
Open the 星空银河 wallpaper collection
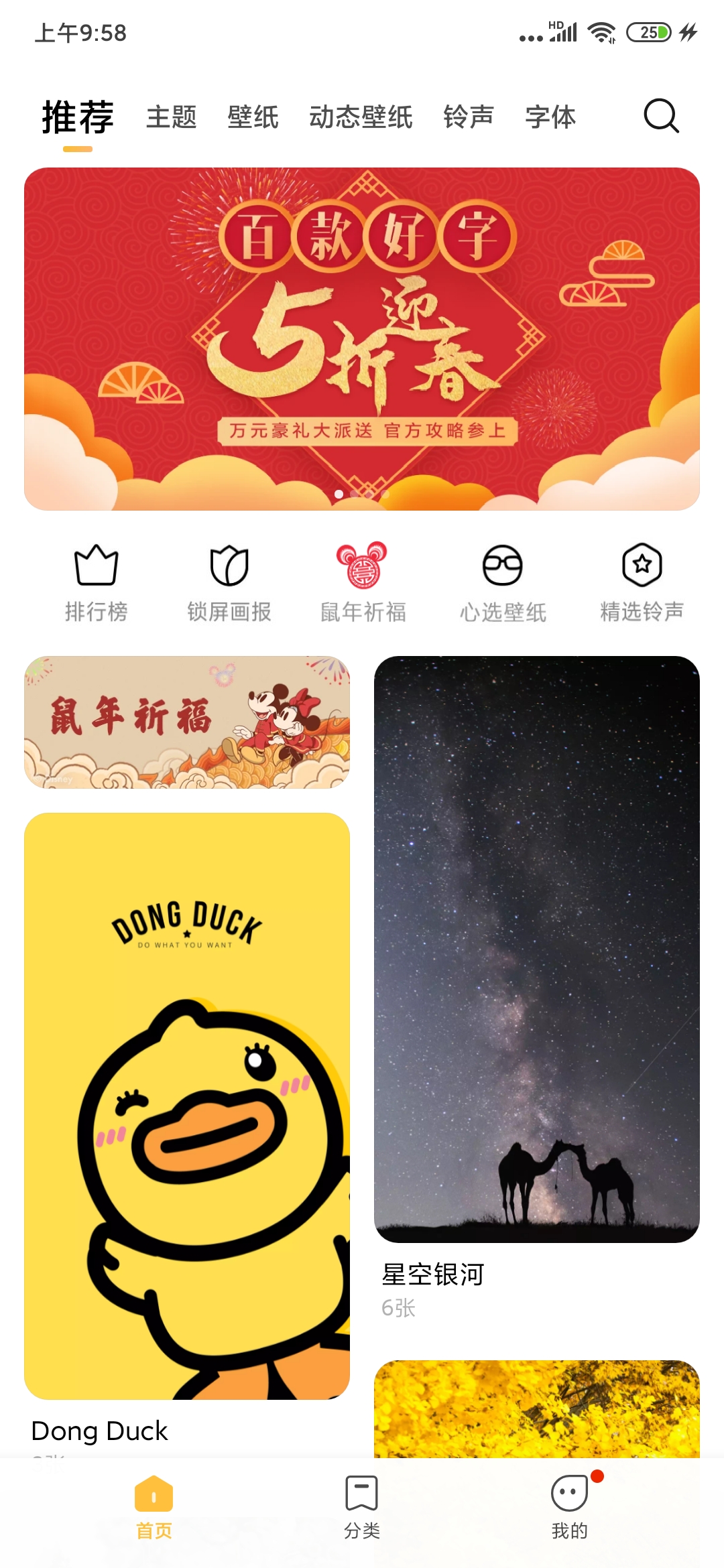536,949
